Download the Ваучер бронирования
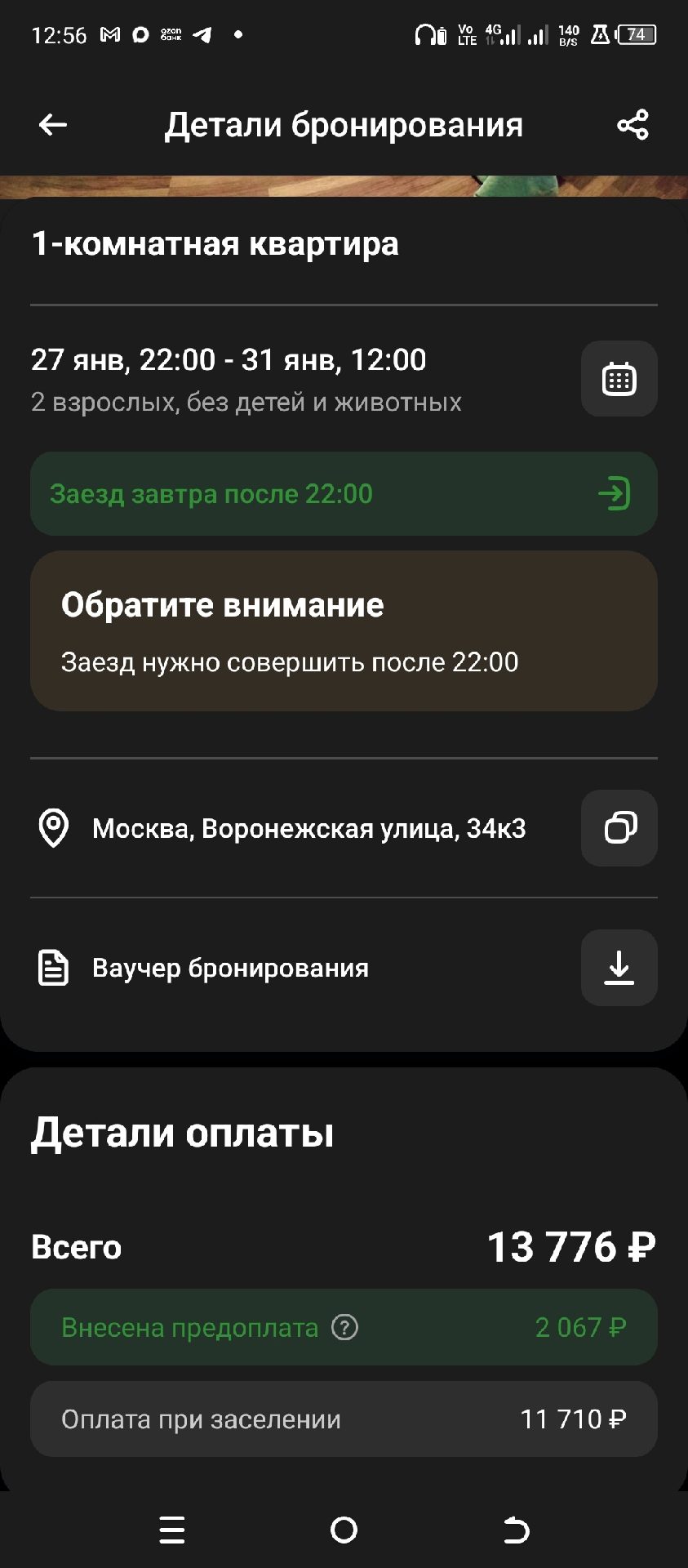 click(x=619, y=968)
